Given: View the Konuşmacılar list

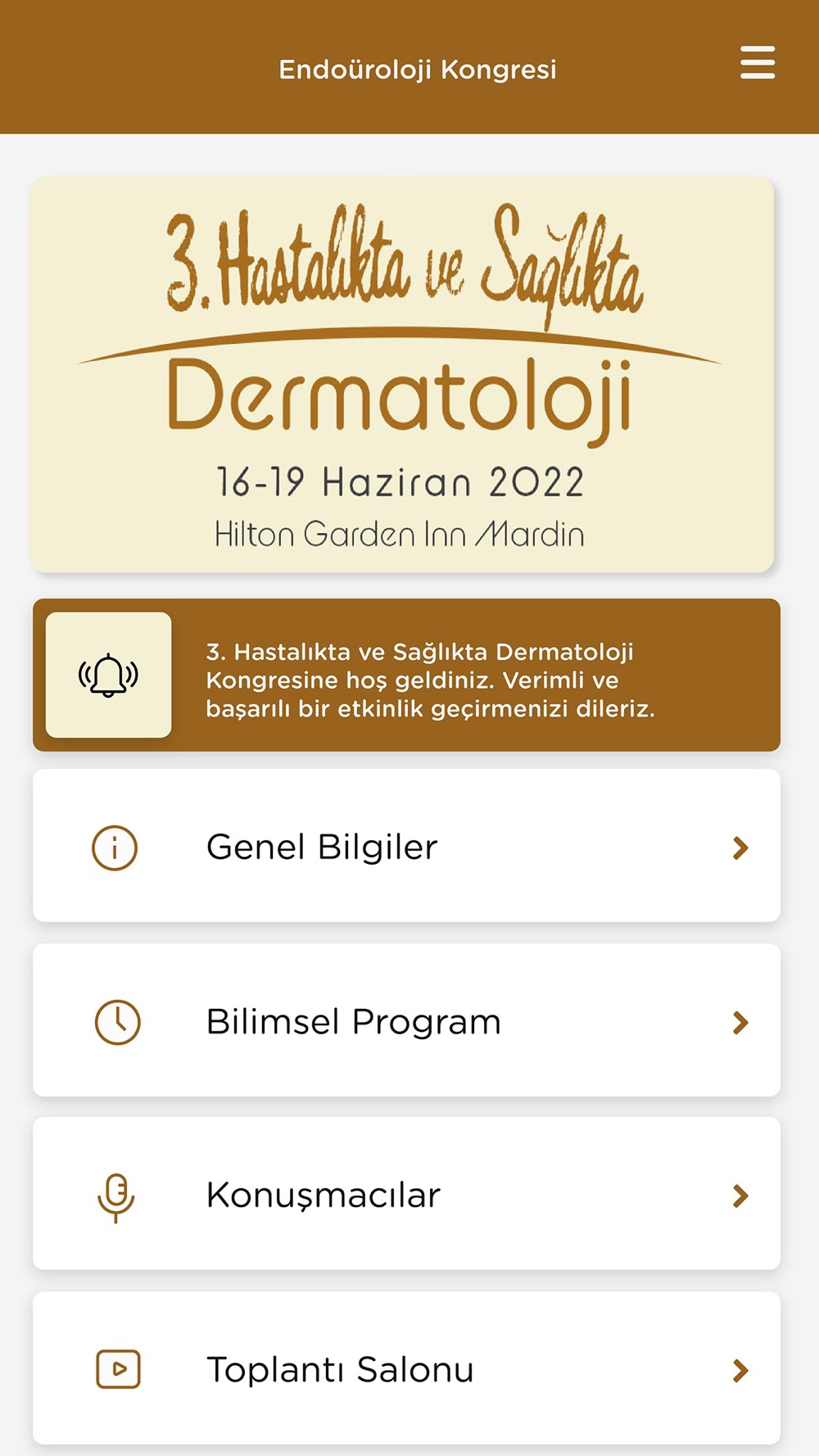Looking at the screenshot, I should pyautogui.click(x=406, y=1194).
